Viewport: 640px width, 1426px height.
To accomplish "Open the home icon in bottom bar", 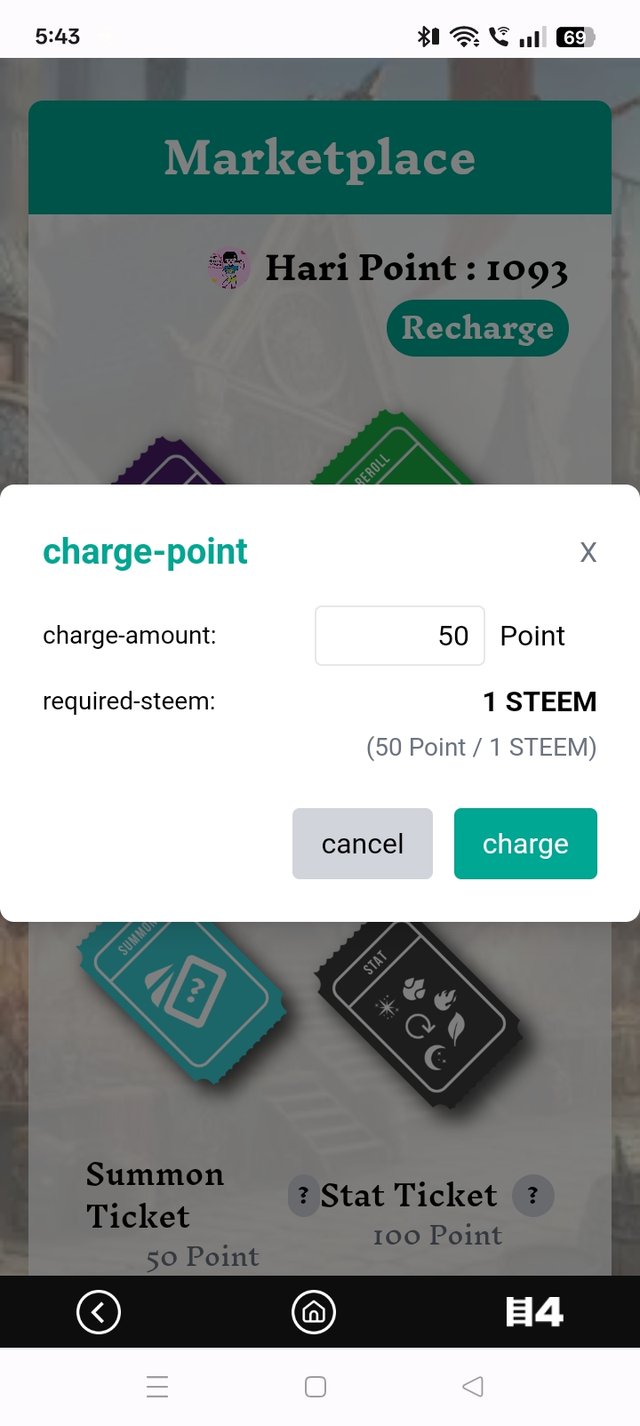I will coord(313,1311).
